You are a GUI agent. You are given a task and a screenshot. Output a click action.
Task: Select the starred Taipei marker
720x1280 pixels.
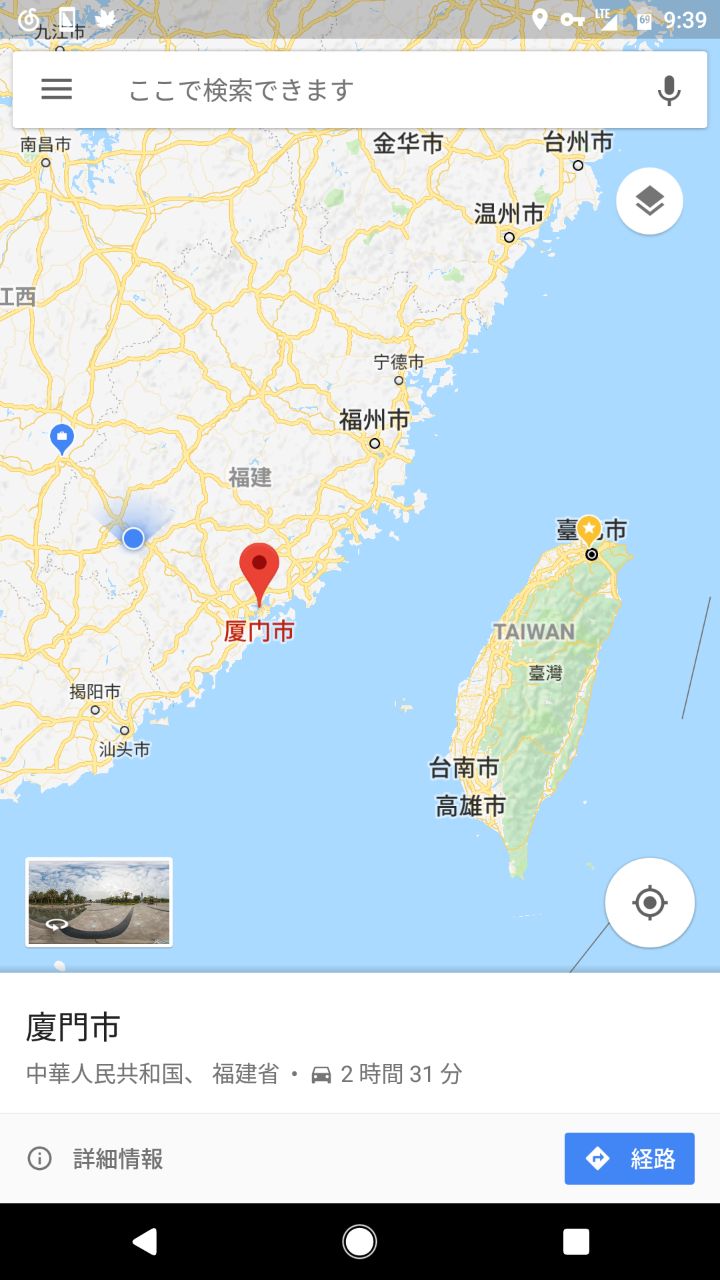click(x=590, y=529)
